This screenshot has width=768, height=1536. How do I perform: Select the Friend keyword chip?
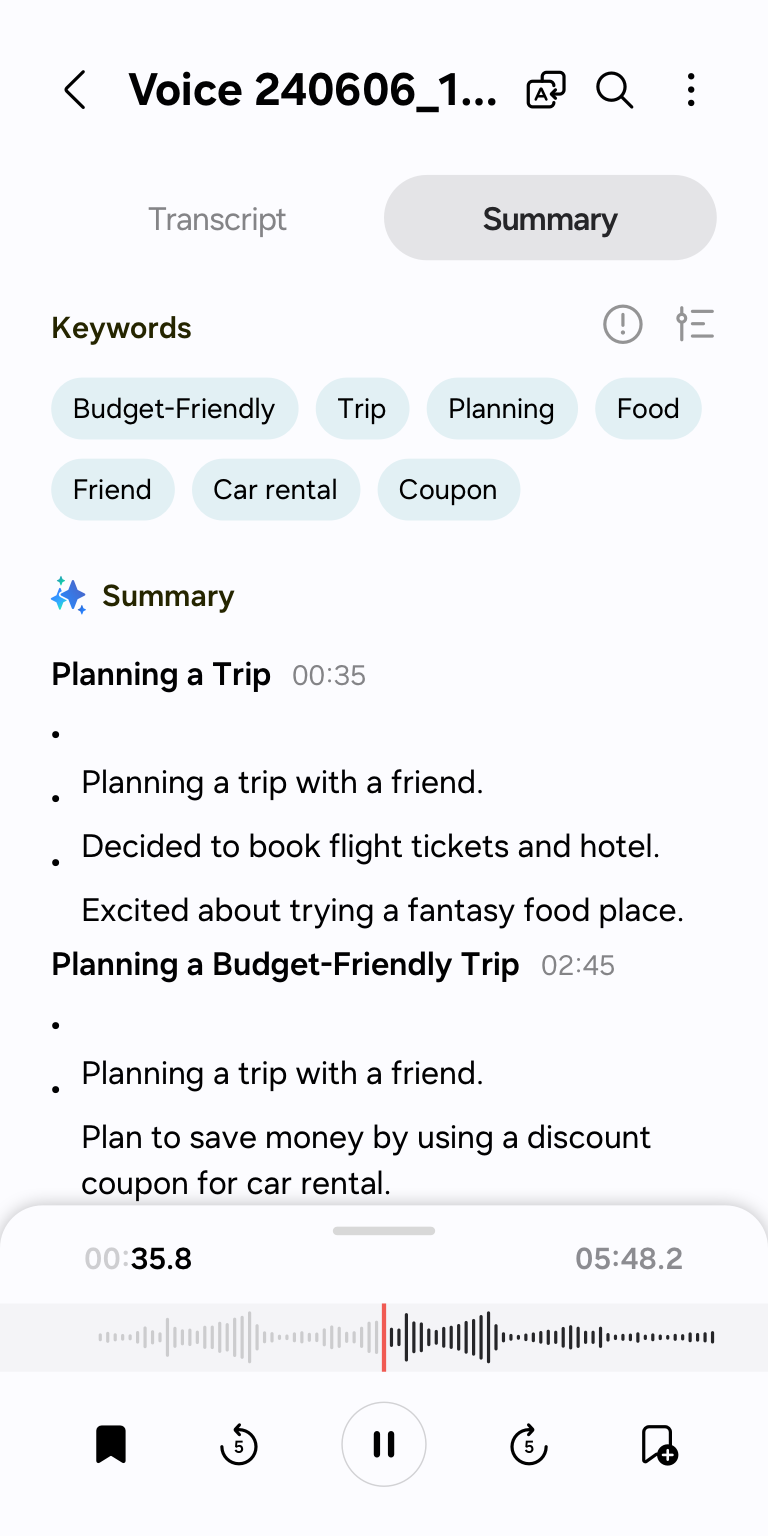click(x=112, y=489)
